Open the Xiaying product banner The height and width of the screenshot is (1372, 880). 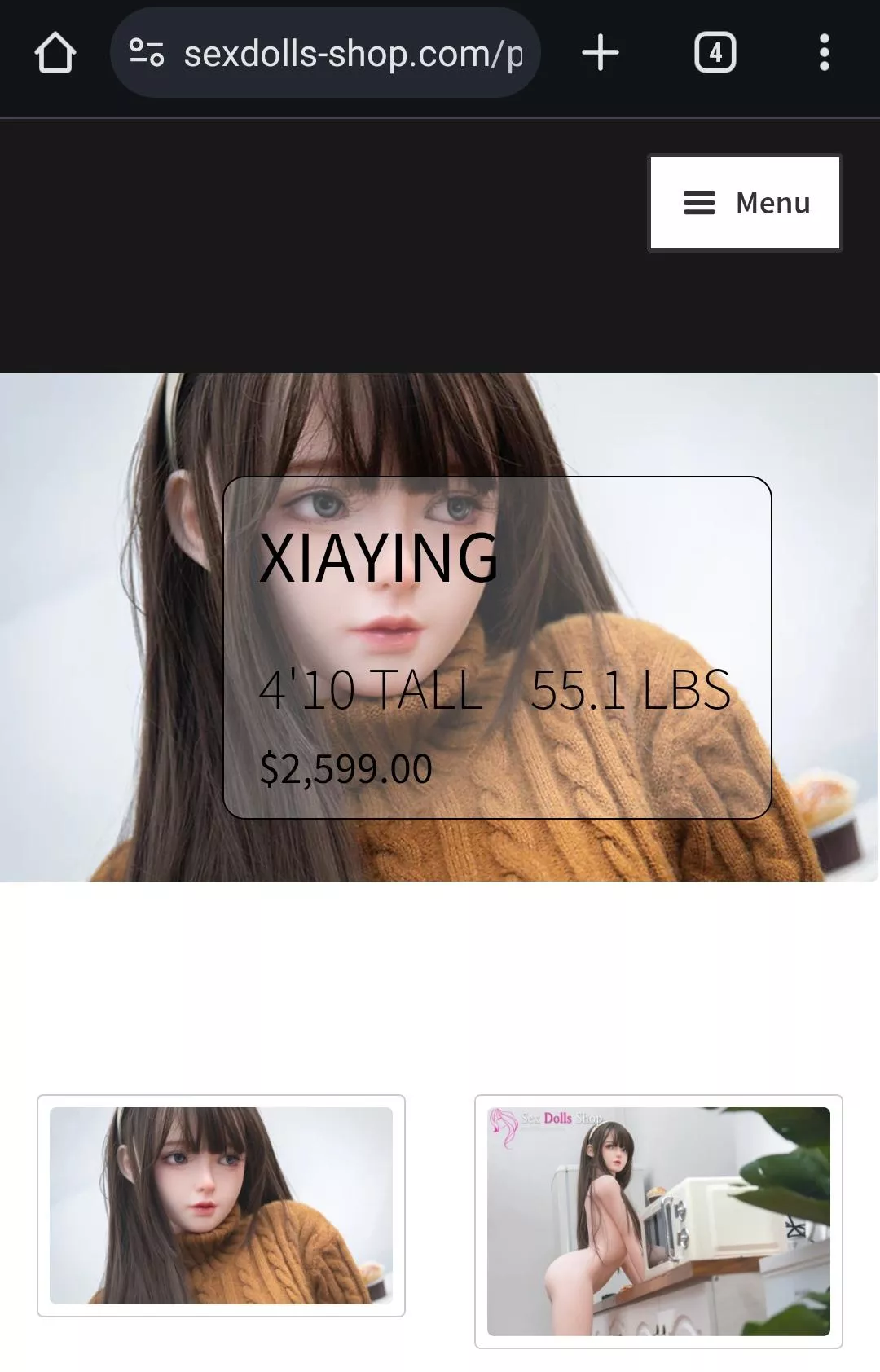pyautogui.click(x=497, y=647)
